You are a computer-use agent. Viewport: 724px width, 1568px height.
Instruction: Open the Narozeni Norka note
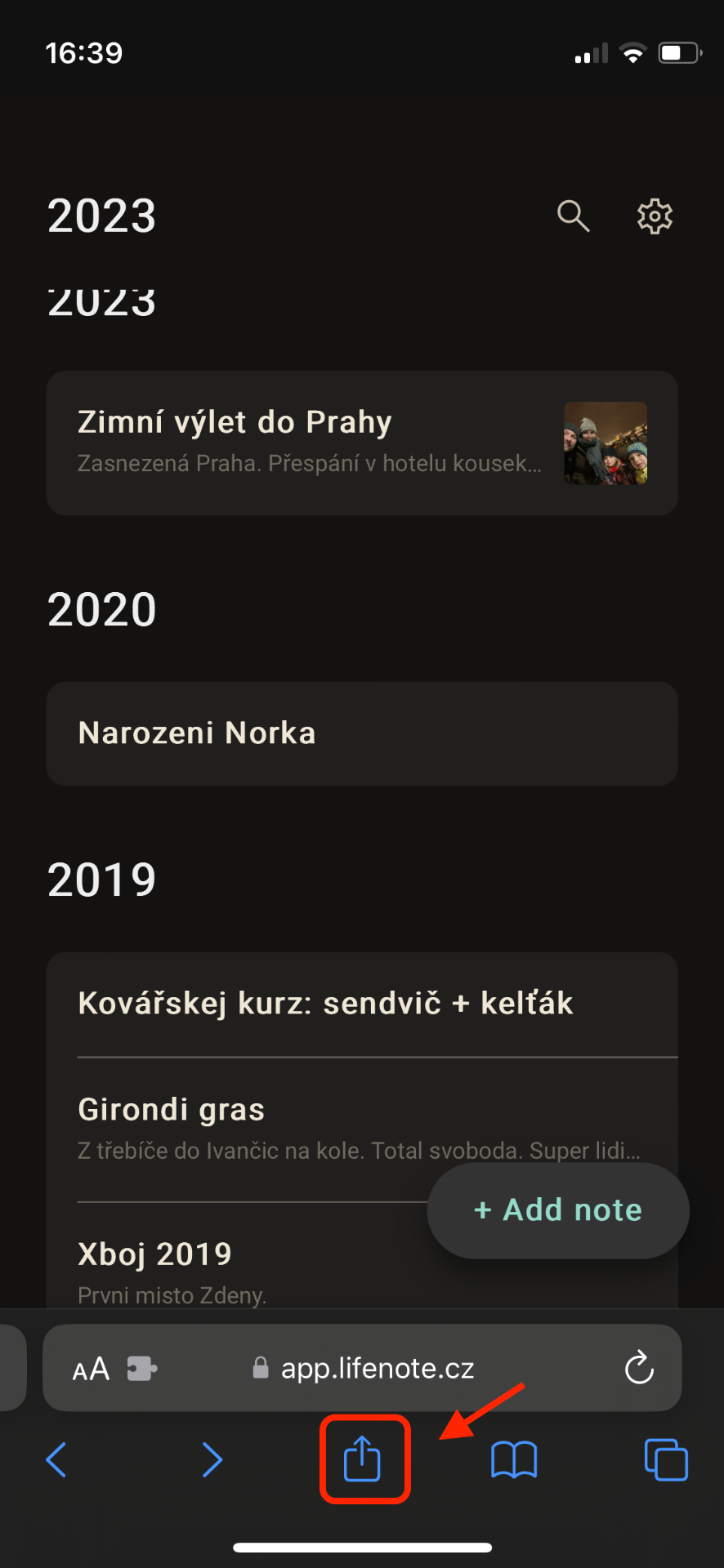(361, 733)
